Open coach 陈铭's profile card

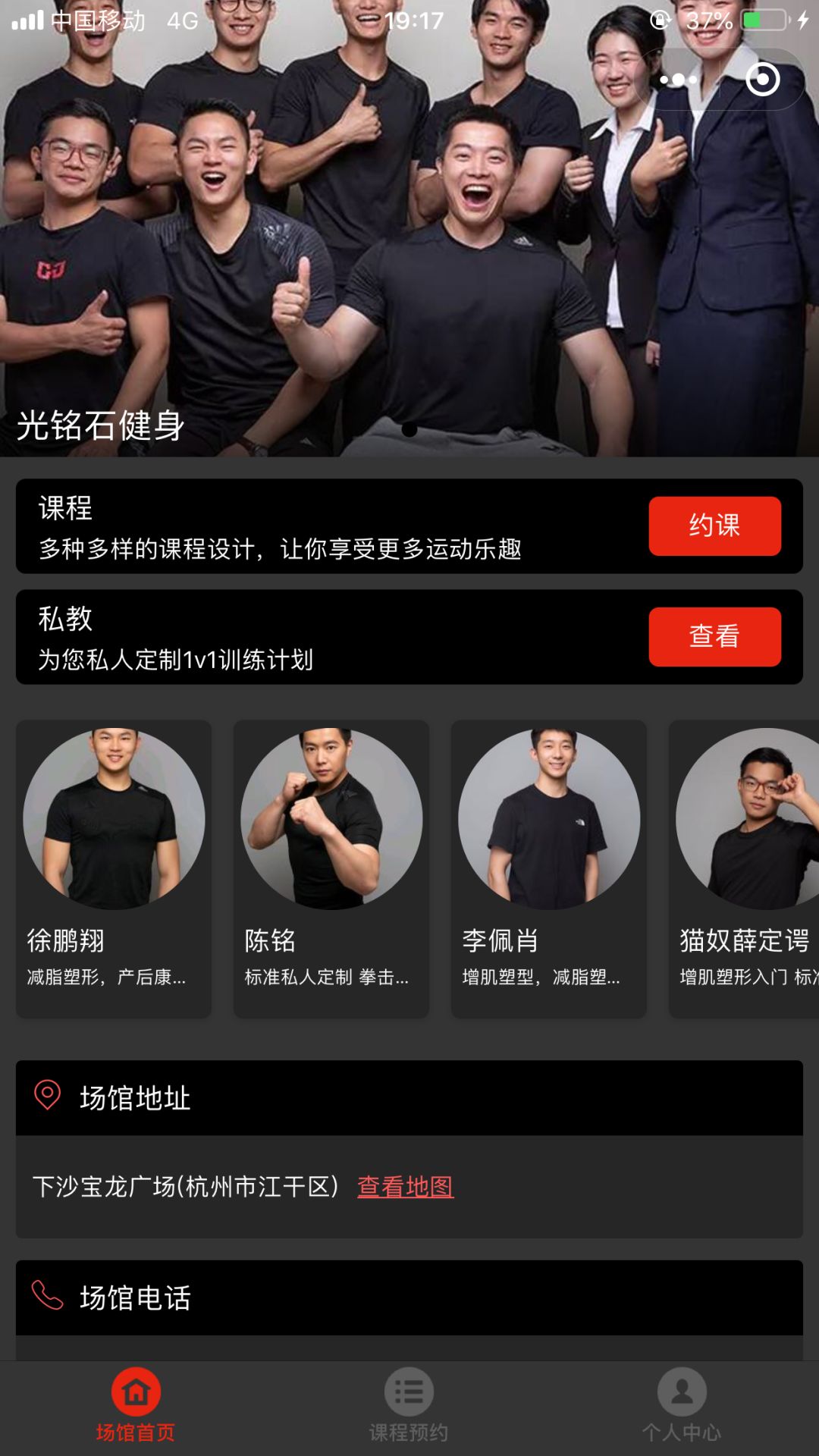(331, 868)
